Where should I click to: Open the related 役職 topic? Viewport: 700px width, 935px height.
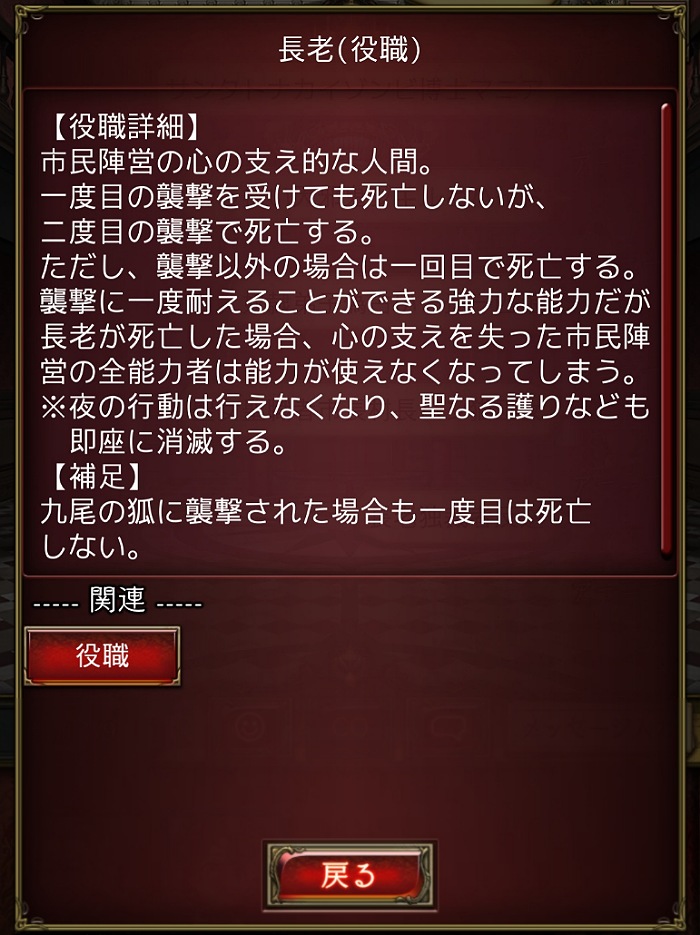(x=102, y=656)
